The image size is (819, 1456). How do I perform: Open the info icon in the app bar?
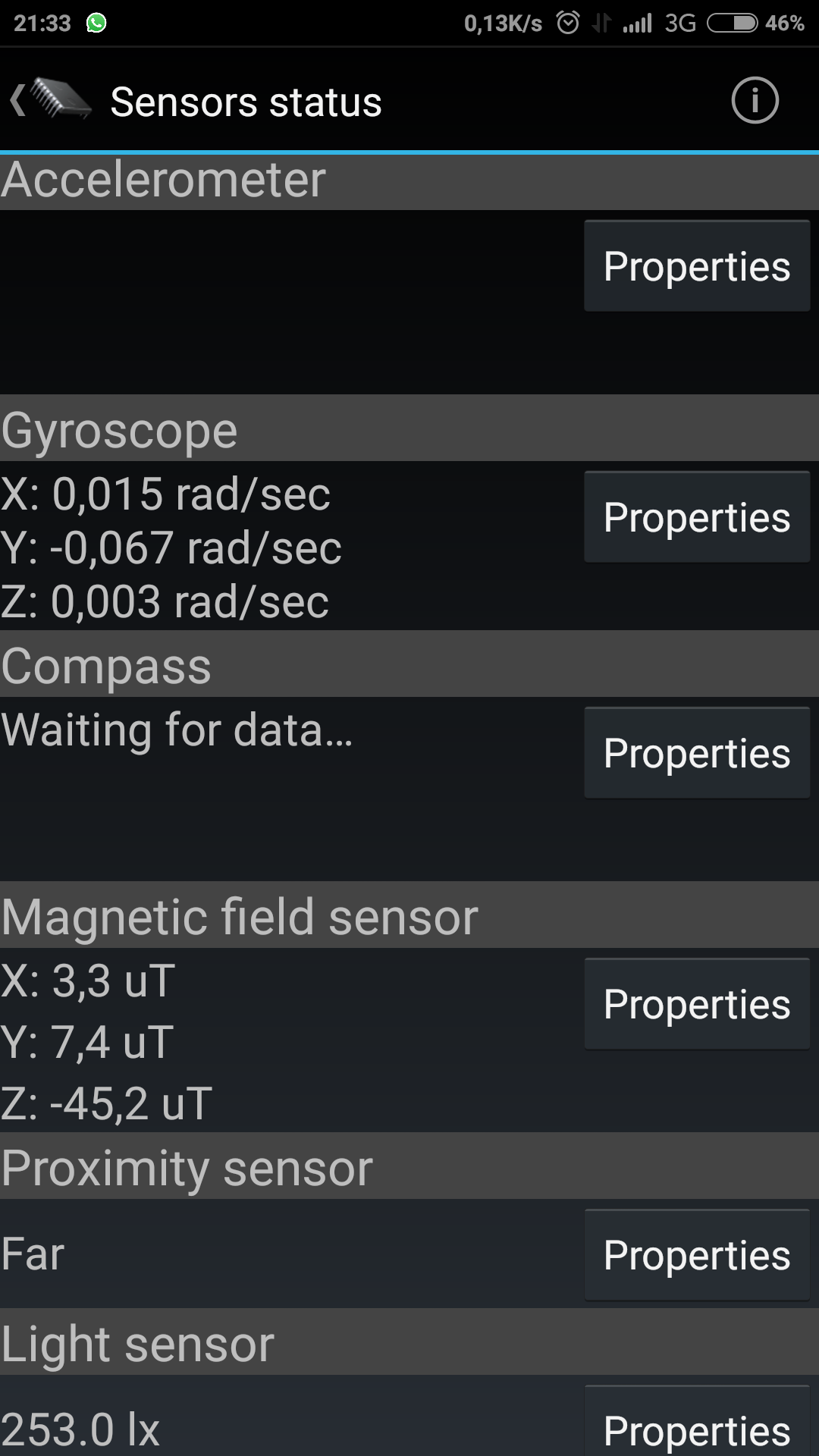click(x=755, y=100)
